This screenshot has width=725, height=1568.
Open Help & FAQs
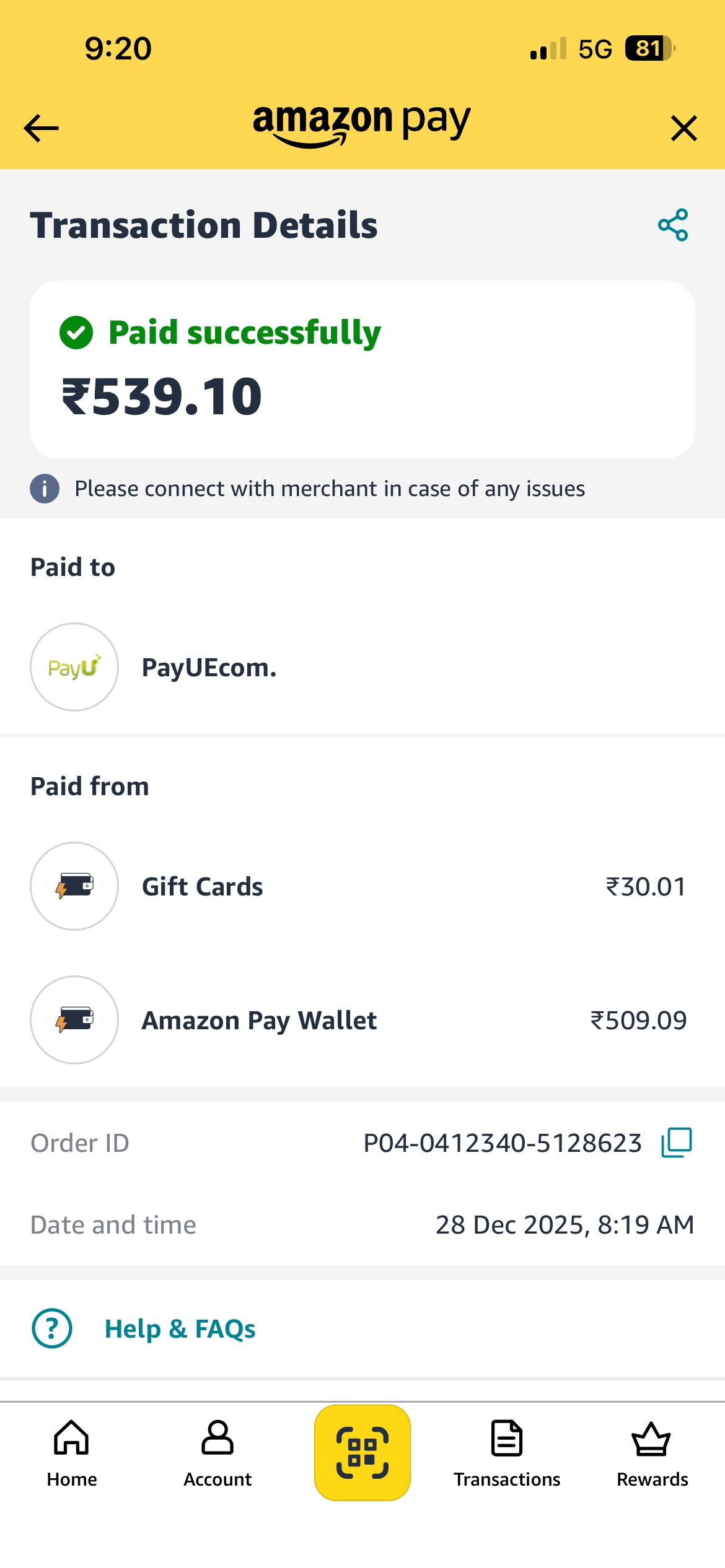pos(180,1327)
